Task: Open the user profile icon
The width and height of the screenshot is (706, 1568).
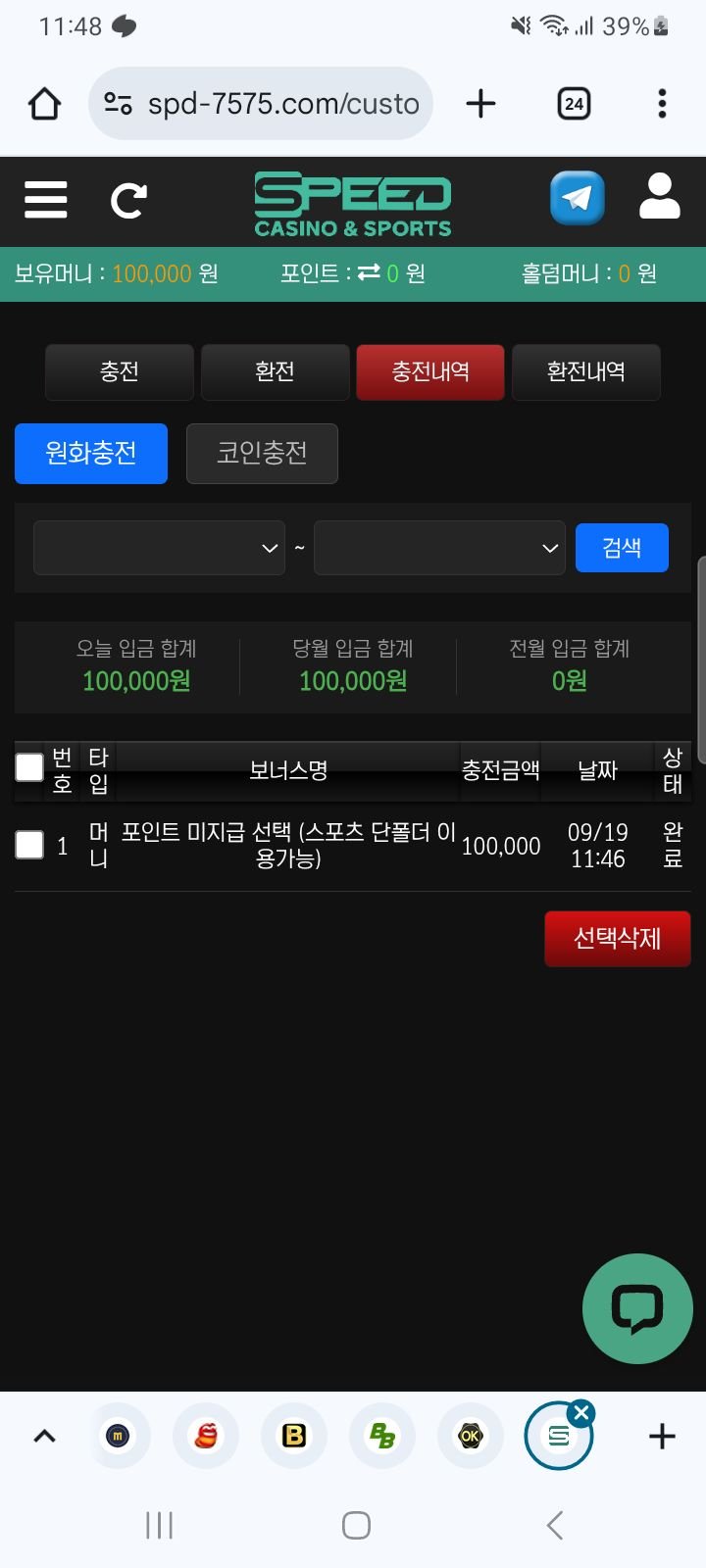Action: click(x=660, y=198)
